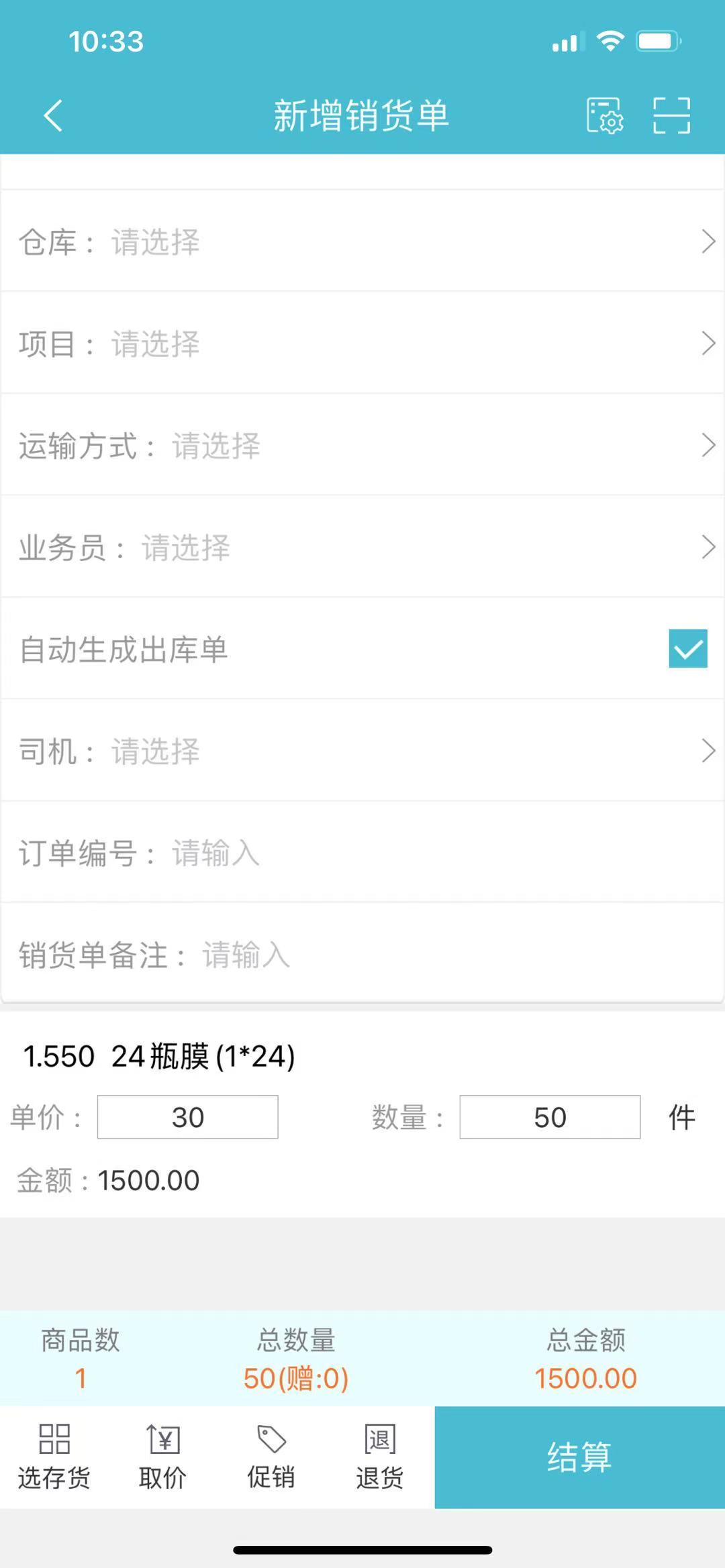Choose a driver in 司机
725x1568 pixels.
[x=362, y=751]
